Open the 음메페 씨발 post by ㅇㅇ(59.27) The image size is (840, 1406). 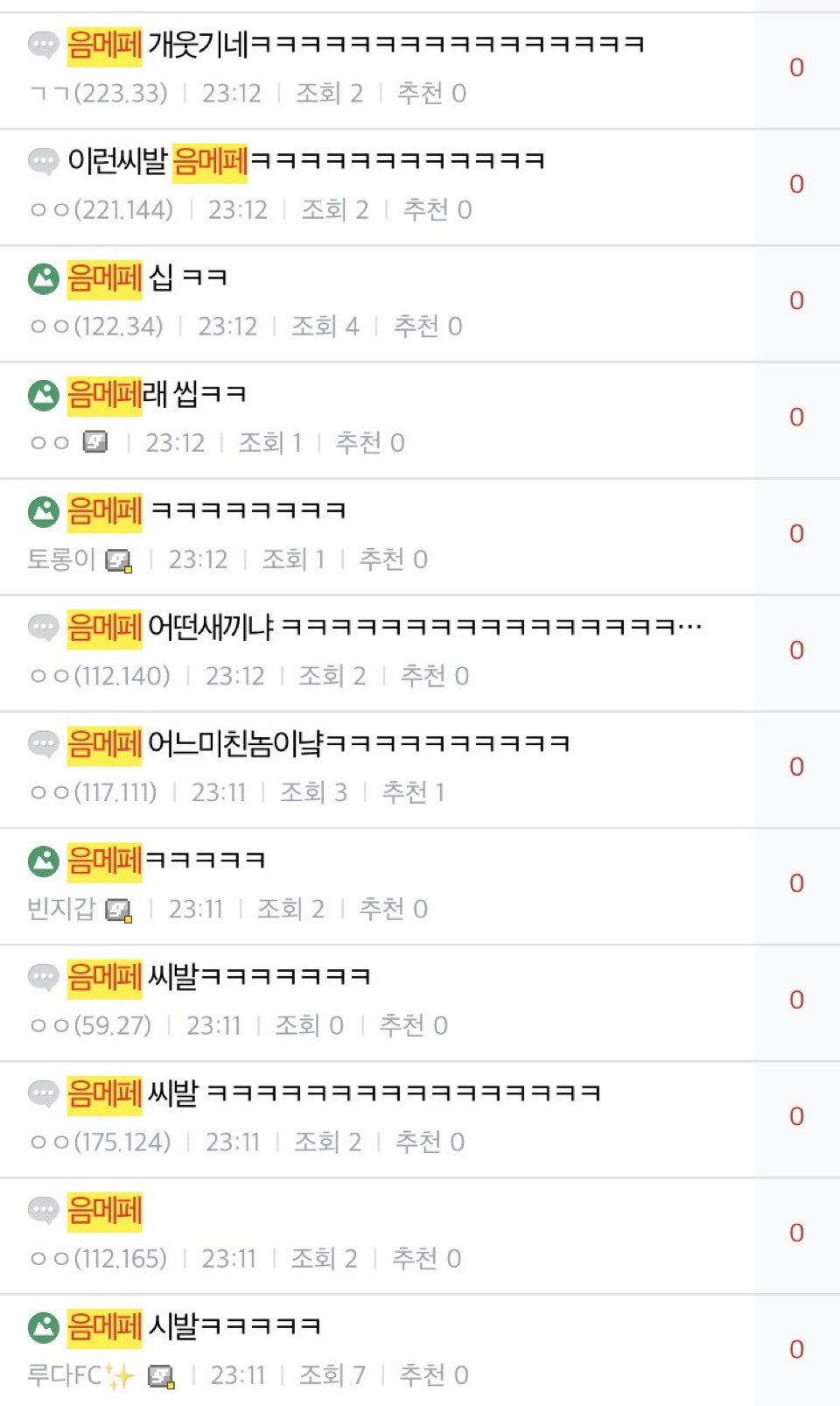(x=219, y=976)
